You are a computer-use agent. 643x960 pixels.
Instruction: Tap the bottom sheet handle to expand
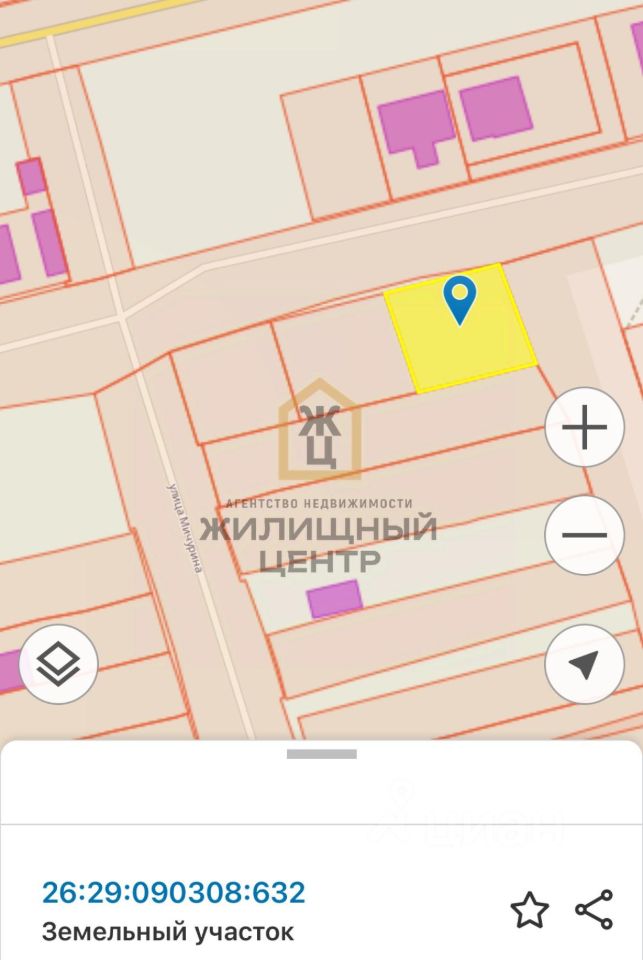tap(322, 754)
